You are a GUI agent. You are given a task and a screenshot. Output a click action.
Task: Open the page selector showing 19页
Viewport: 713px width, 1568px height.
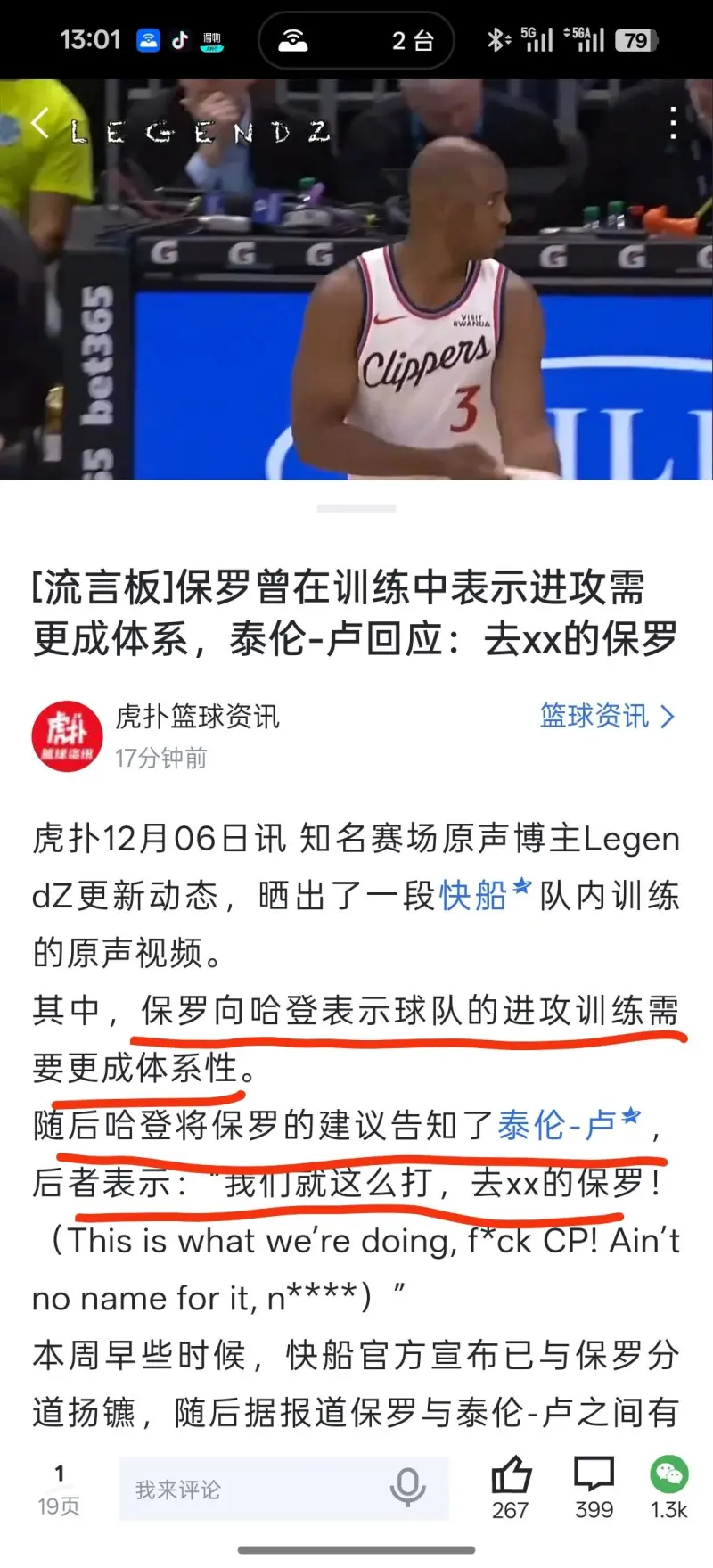tap(59, 1490)
